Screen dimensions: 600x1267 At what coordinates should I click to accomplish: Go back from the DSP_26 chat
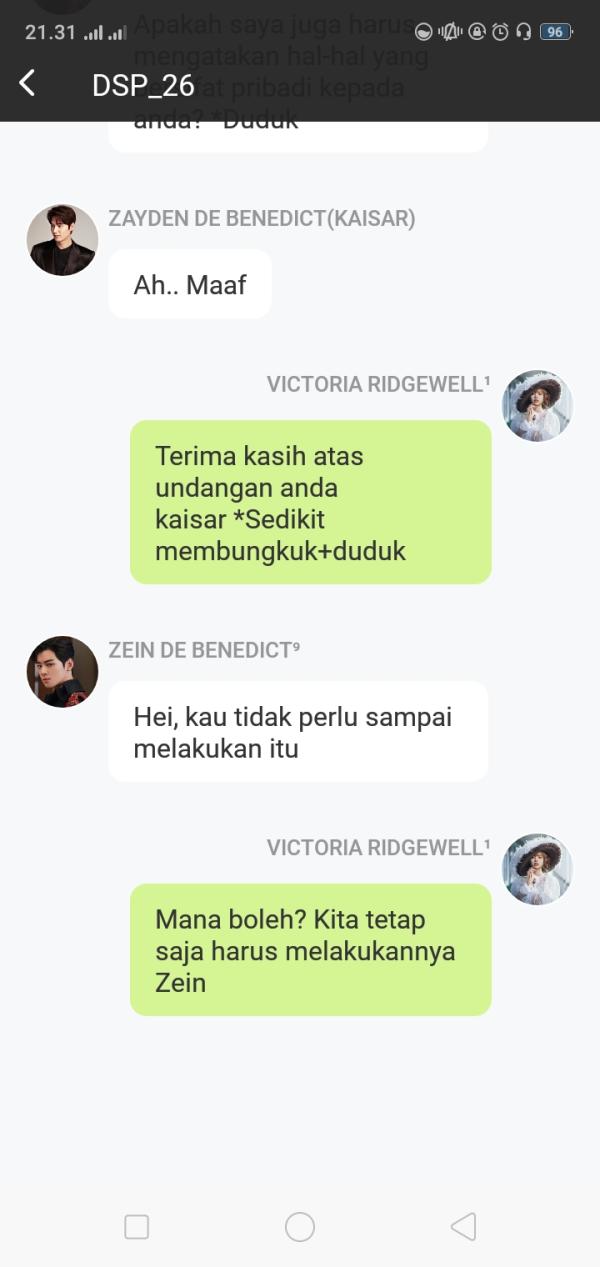[28, 84]
